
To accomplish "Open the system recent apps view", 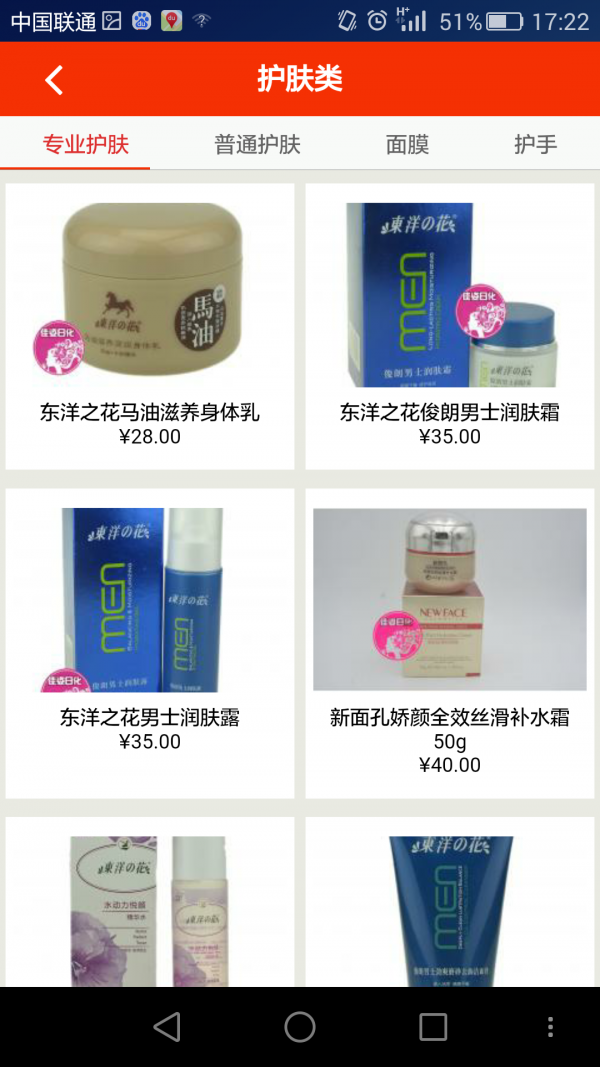I will [x=433, y=1026].
